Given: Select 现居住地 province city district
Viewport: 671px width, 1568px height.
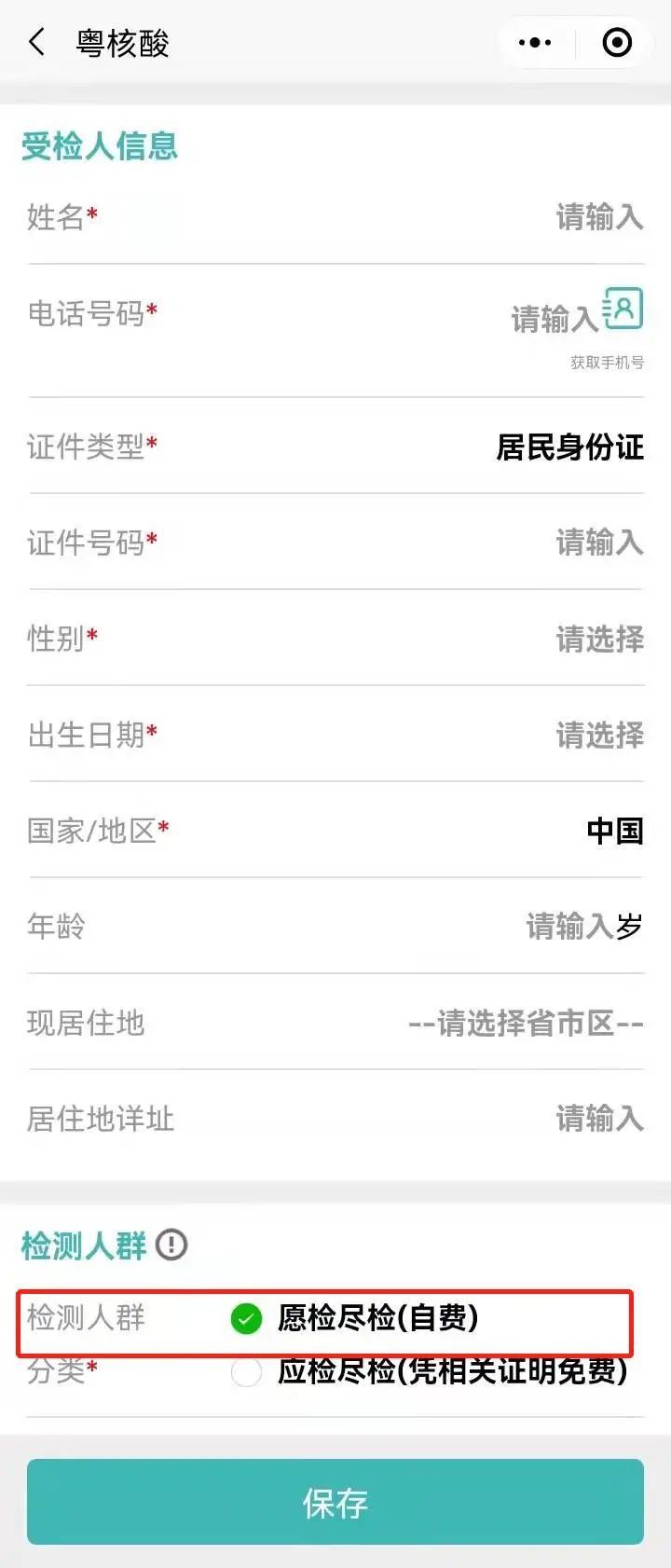Looking at the screenshot, I should pos(526,1023).
